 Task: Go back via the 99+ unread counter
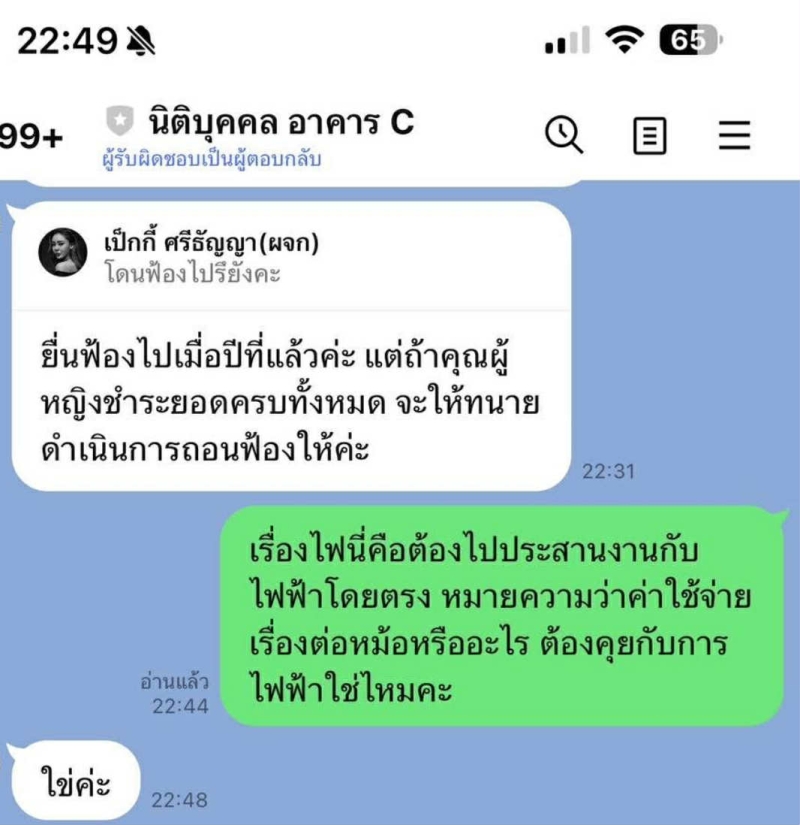point(30,137)
